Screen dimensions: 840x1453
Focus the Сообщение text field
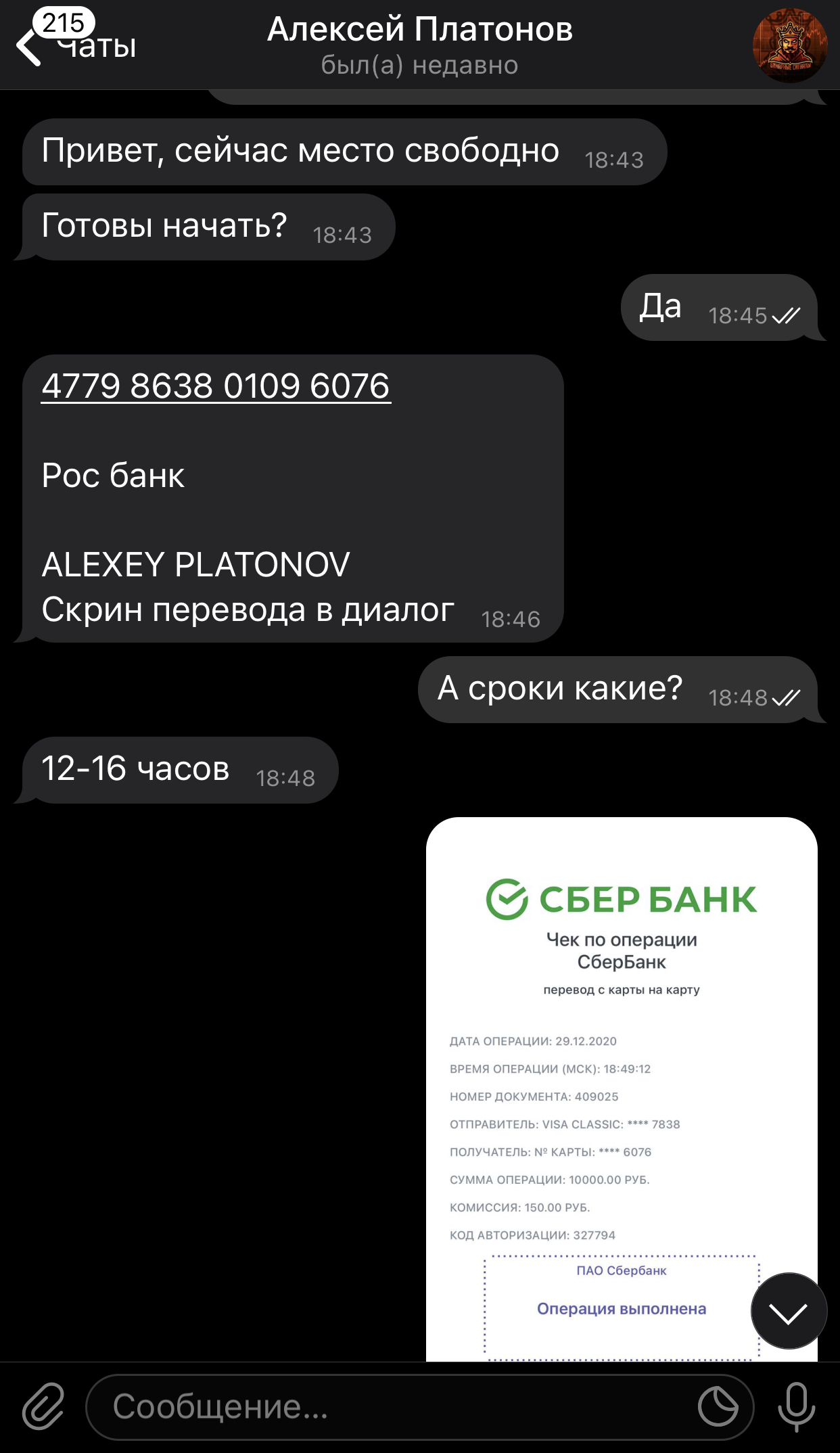[x=392, y=1407]
